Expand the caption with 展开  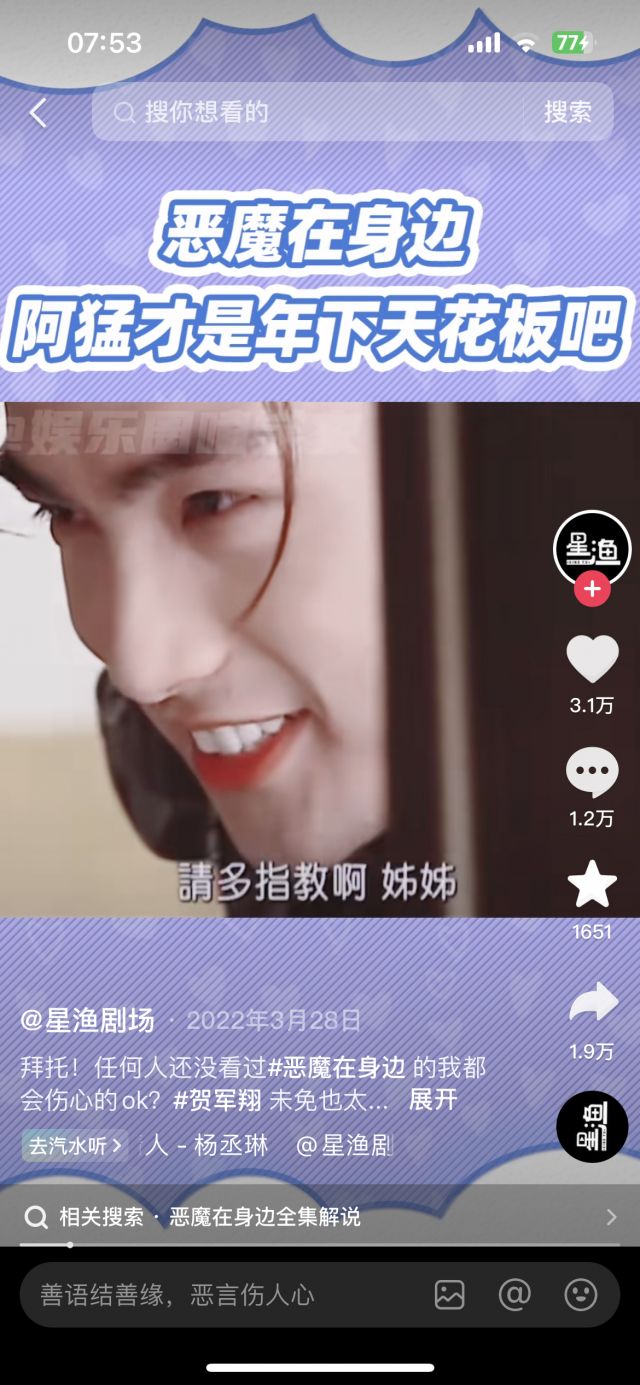(433, 1100)
